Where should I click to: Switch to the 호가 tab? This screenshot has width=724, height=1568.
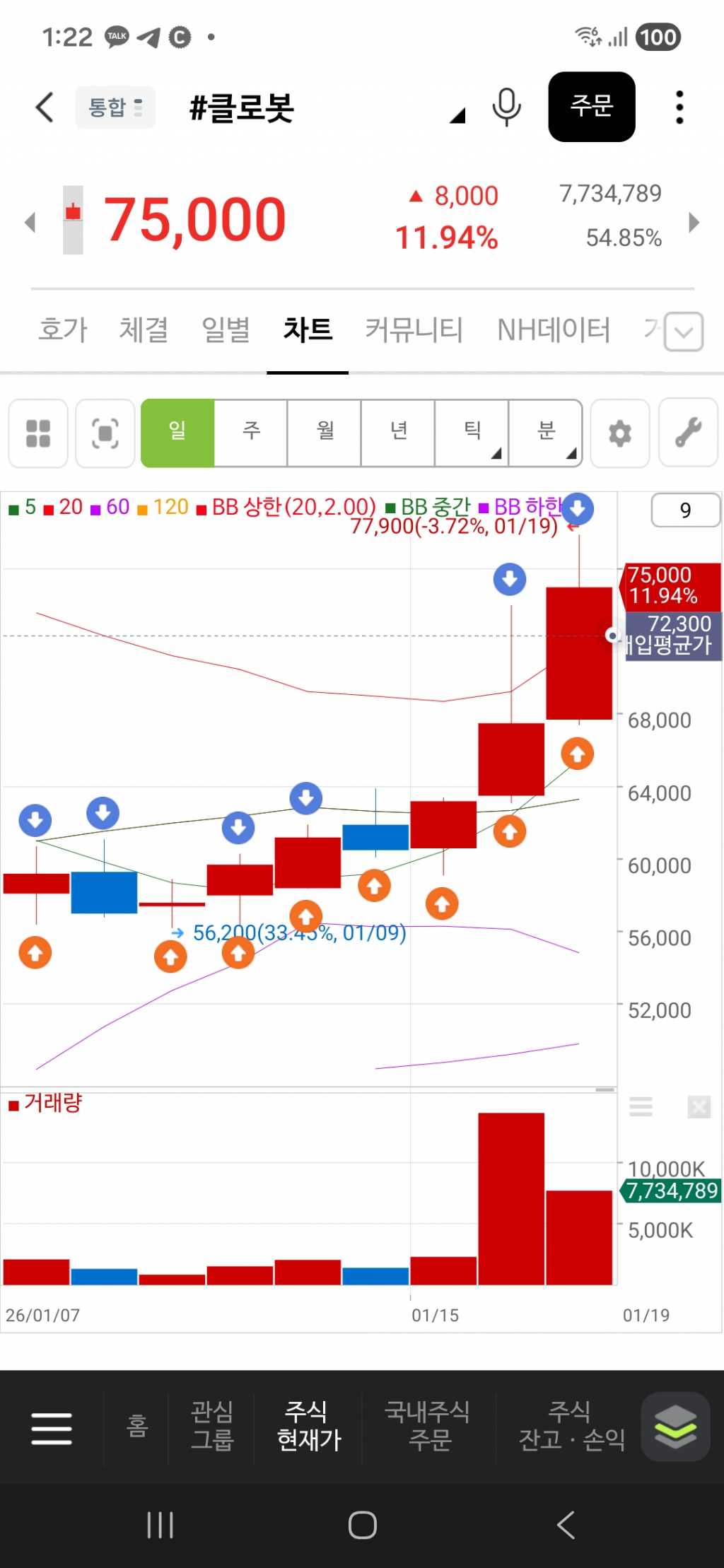(63, 329)
